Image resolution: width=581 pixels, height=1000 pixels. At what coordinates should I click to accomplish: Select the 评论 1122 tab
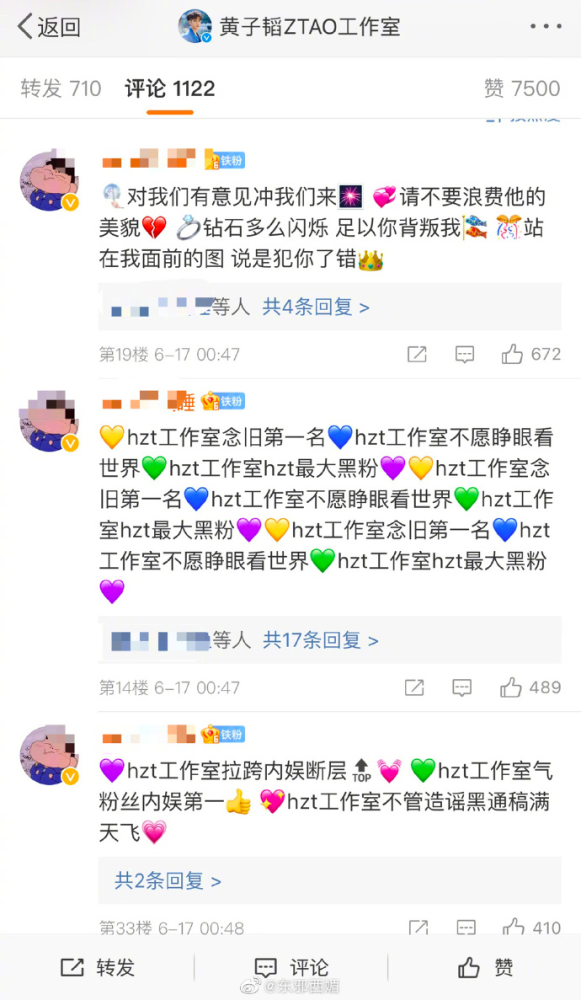pyautogui.click(x=170, y=89)
